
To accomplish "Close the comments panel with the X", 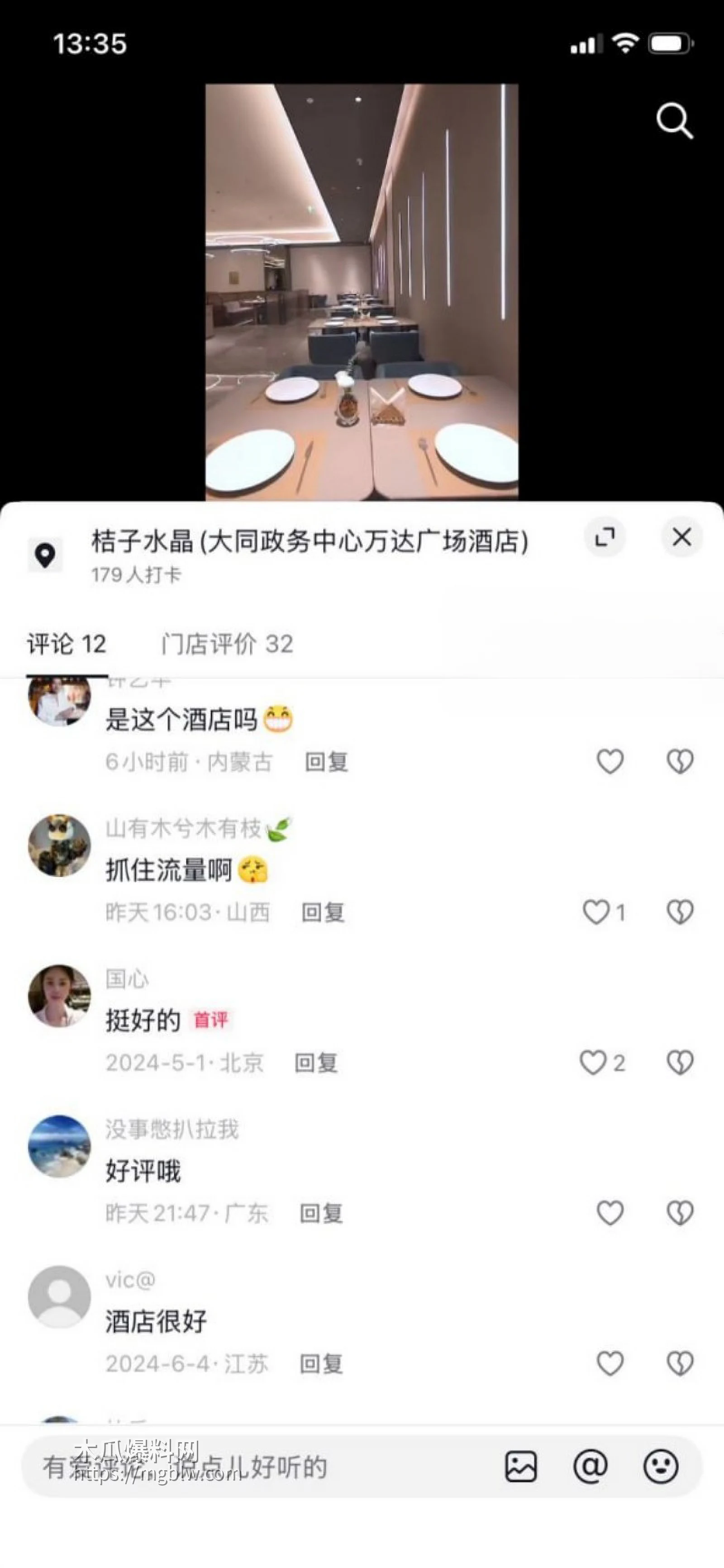I will [x=681, y=537].
